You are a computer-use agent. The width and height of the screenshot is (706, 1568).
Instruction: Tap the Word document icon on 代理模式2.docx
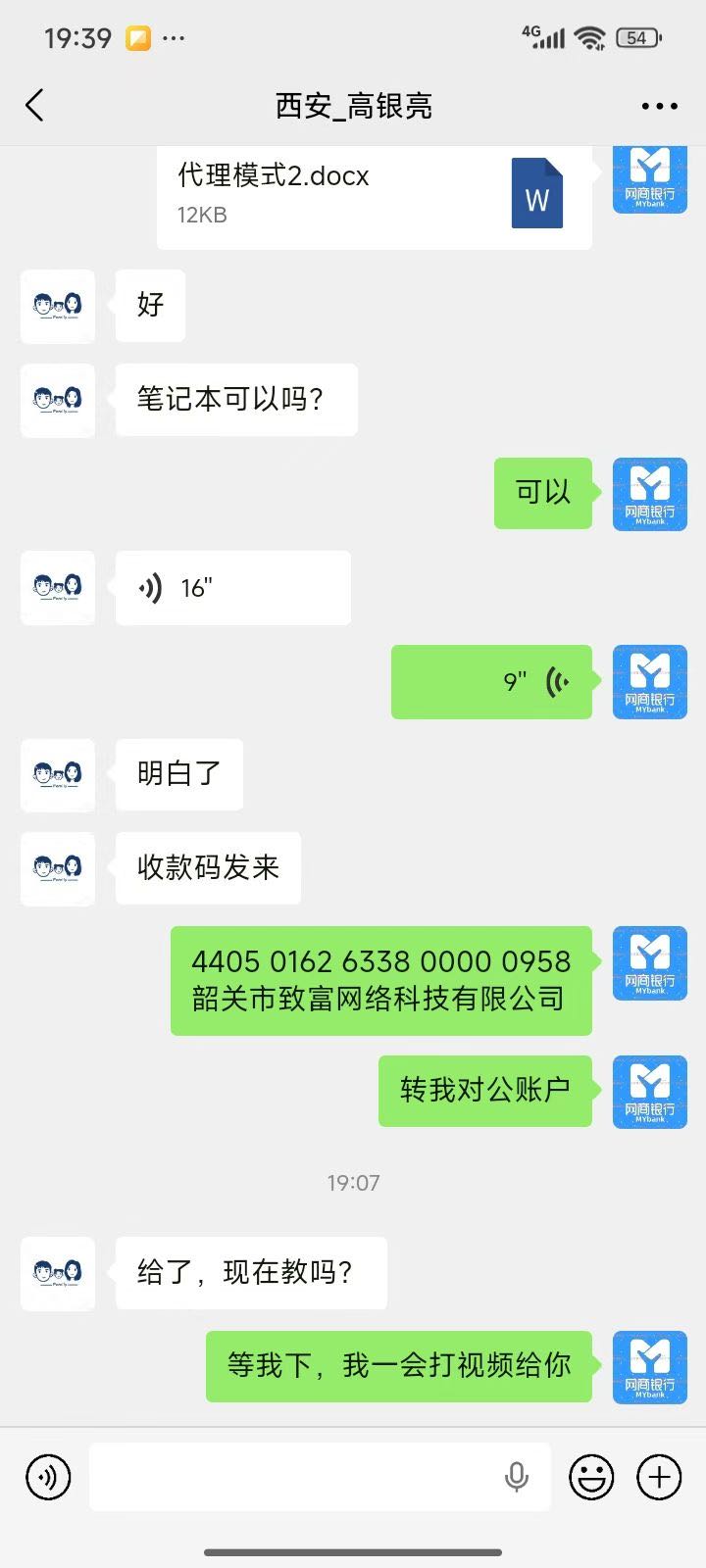pyautogui.click(x=537, y=196)
